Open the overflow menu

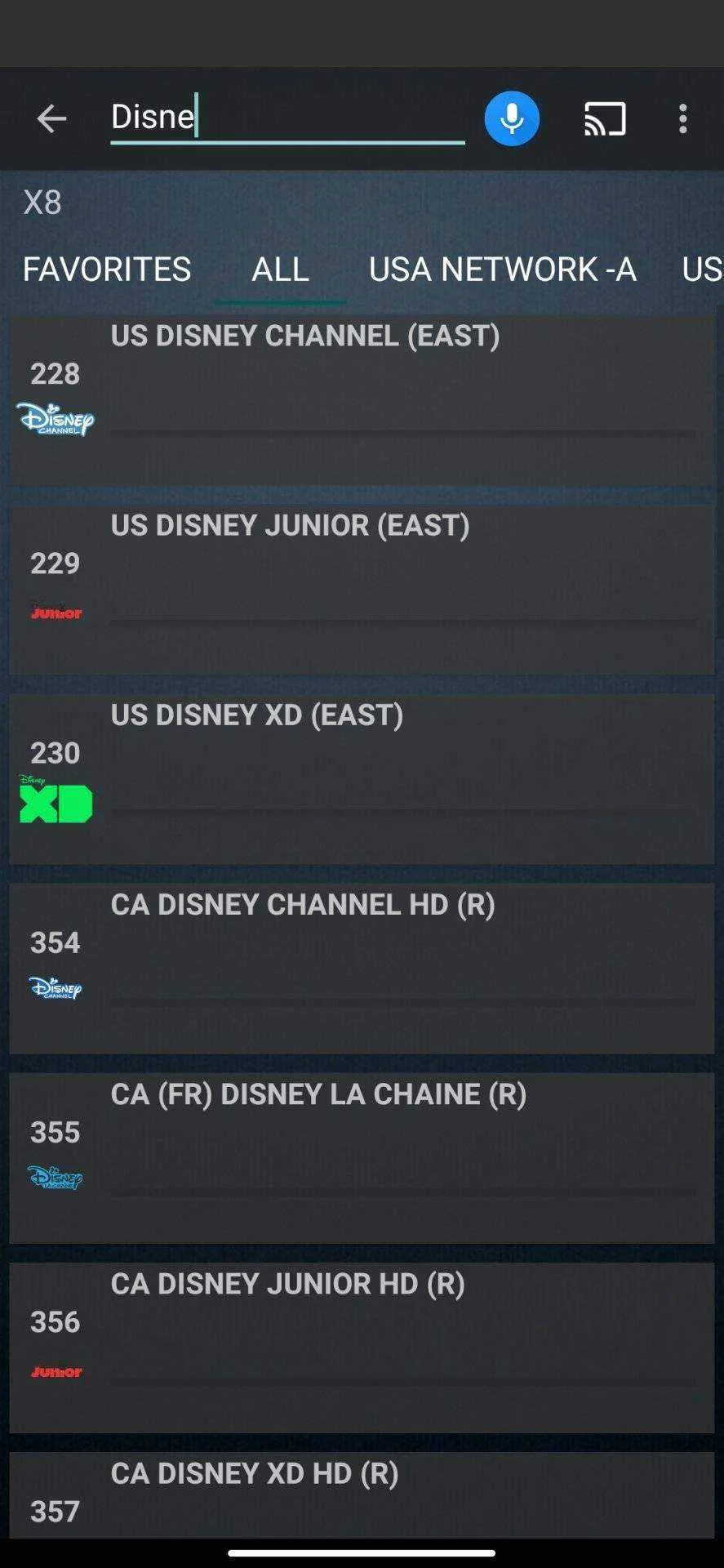click(x=683, y=118)
